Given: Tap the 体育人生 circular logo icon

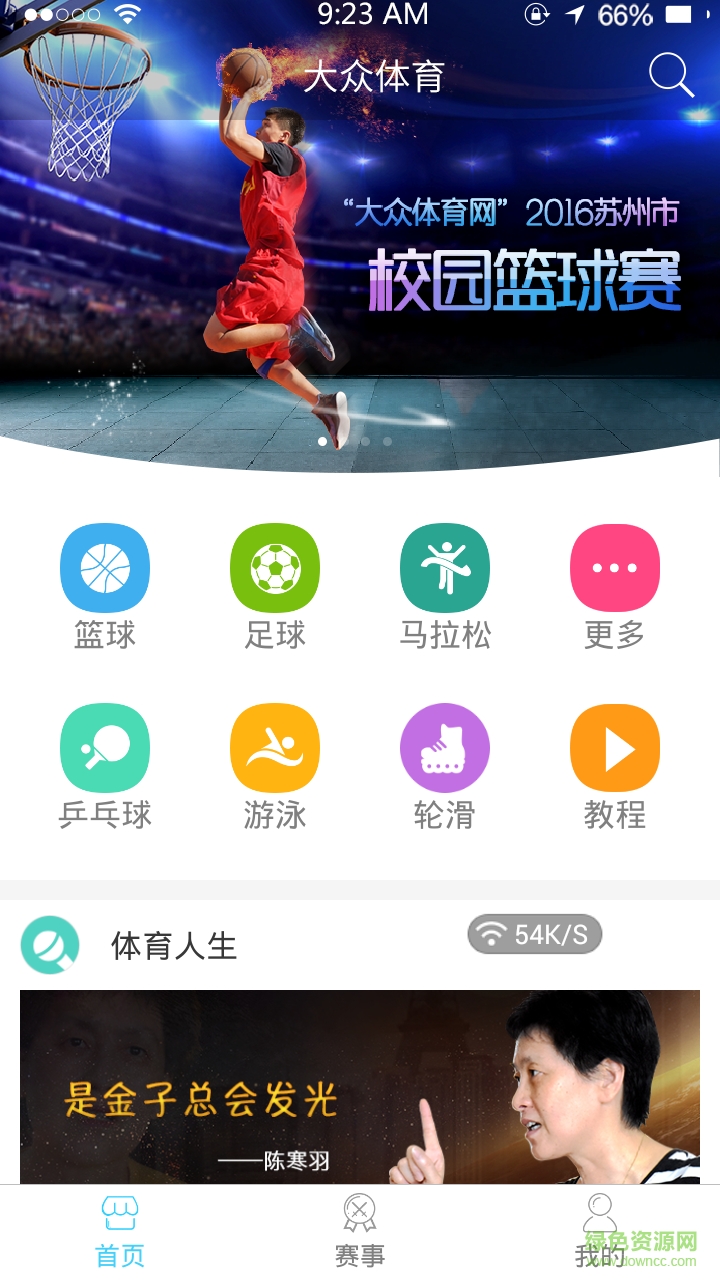Looking at the screenshot, I should (49, 941).
